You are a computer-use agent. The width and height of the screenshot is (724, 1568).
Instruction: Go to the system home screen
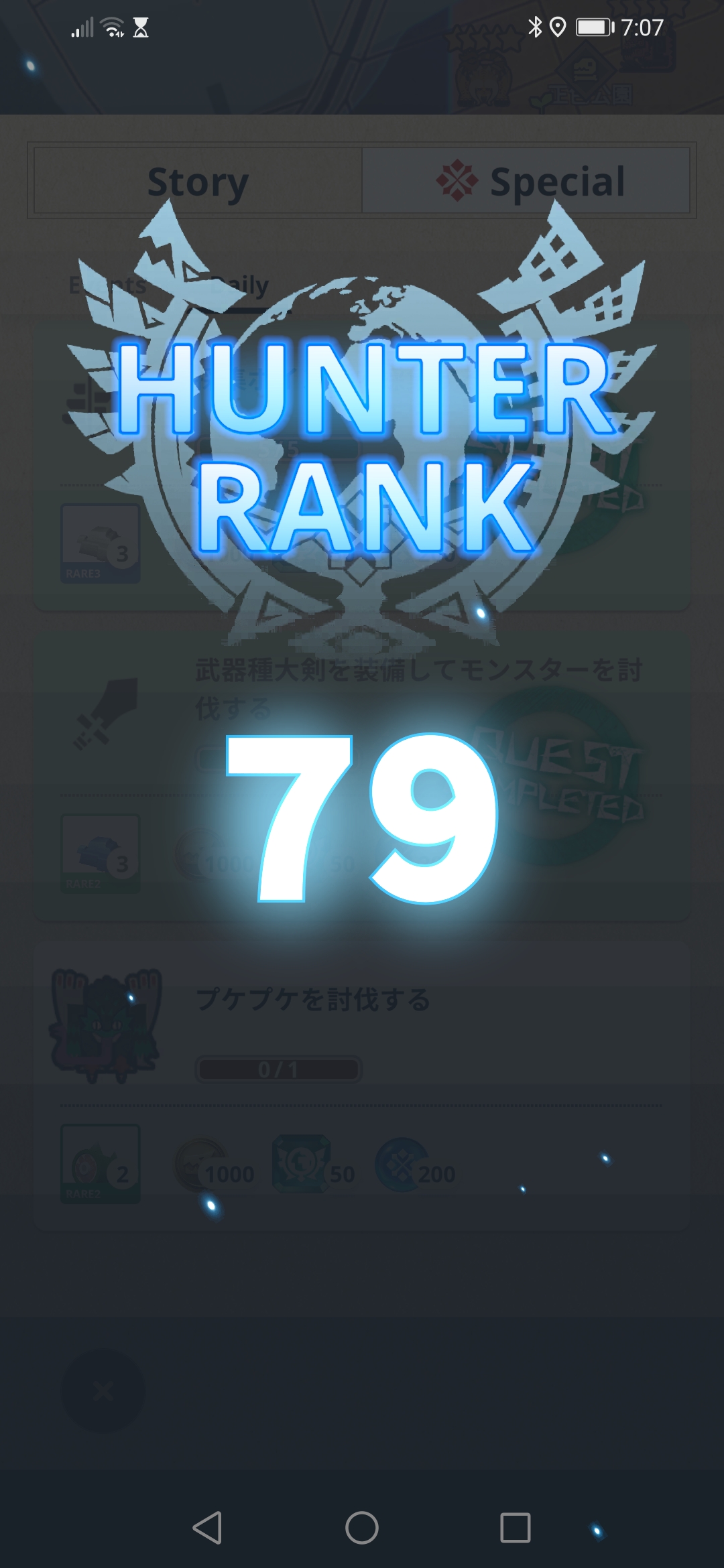tap(362, 1528)
